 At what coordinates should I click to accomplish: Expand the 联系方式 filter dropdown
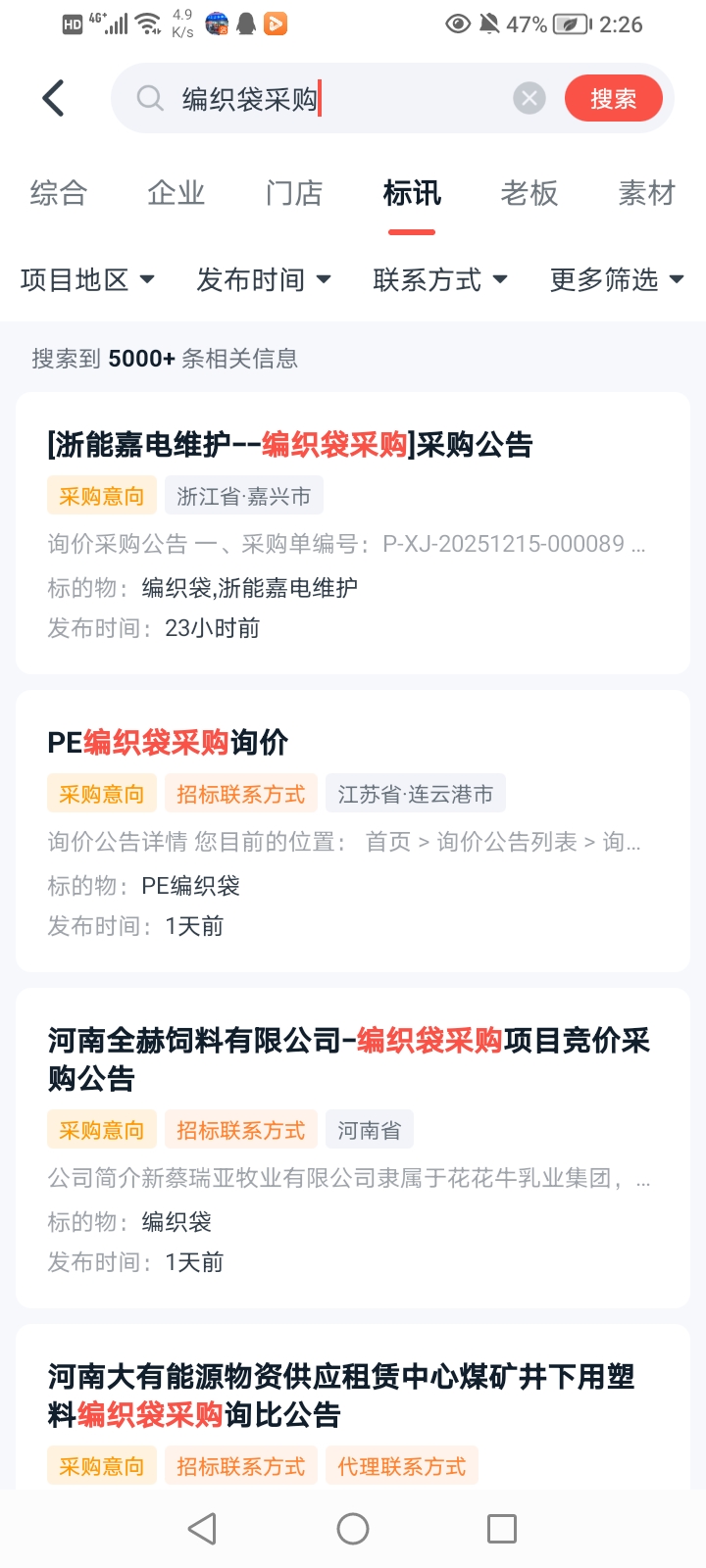[440, 280]
